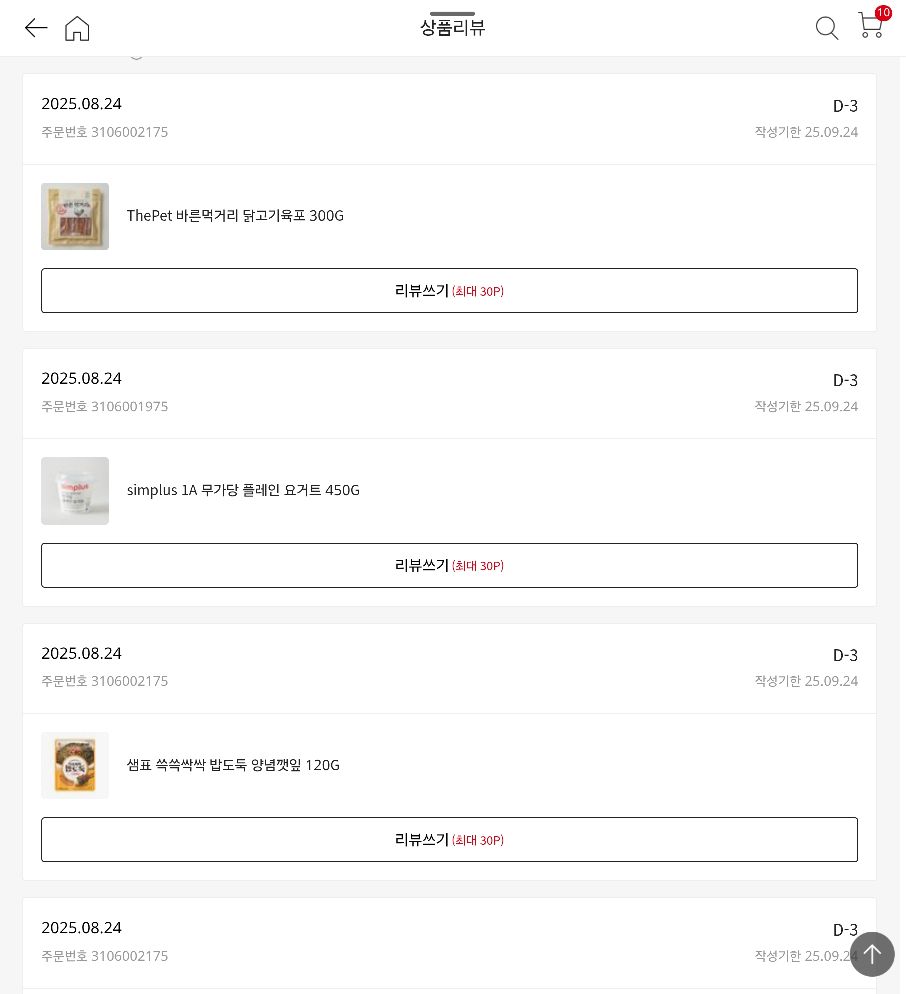The image size is (906, 994).
Task: Click the 작성기한 25.09.24 deadline text
Action: 806,131
